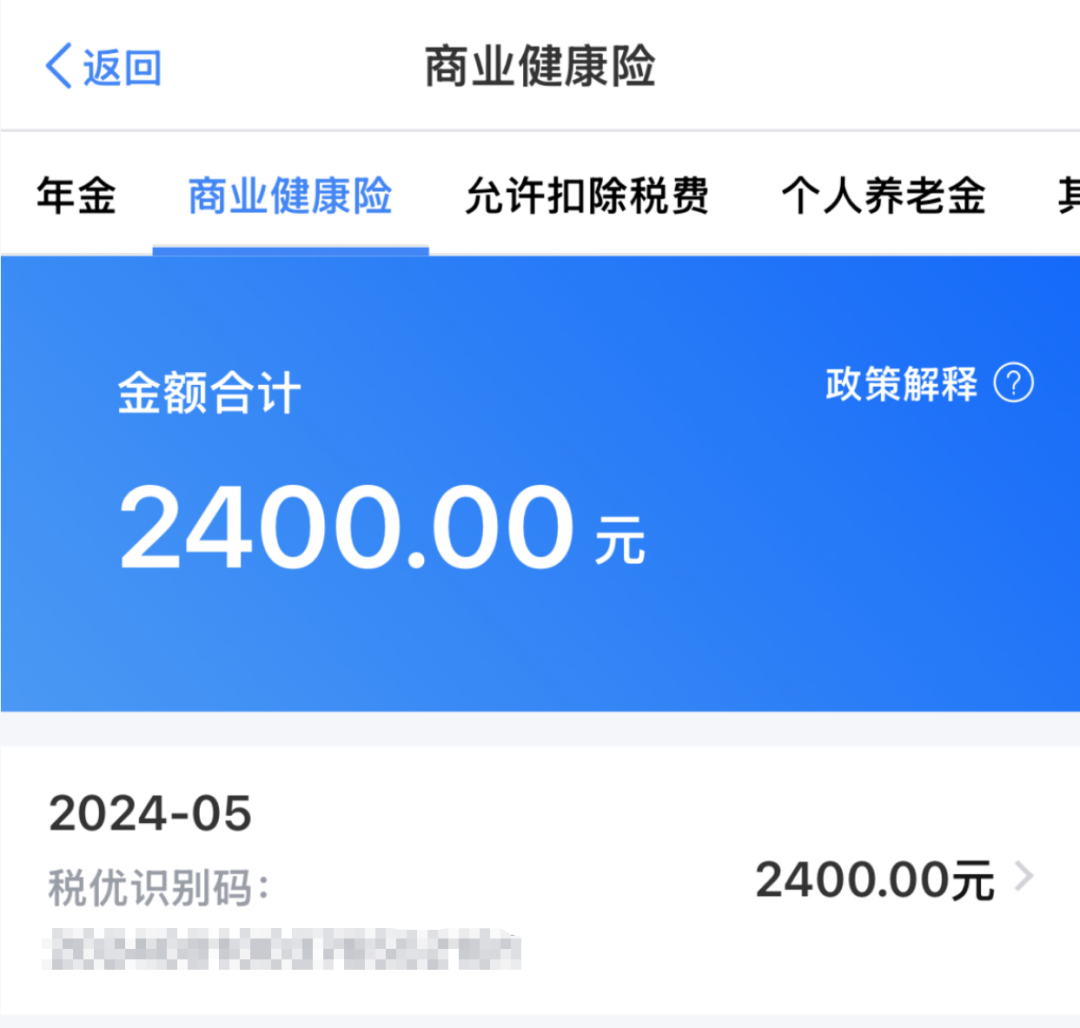Open the 允许扣除税费 tab
This screenshot has width=1080, height=1028.
(x=587, y=195)
